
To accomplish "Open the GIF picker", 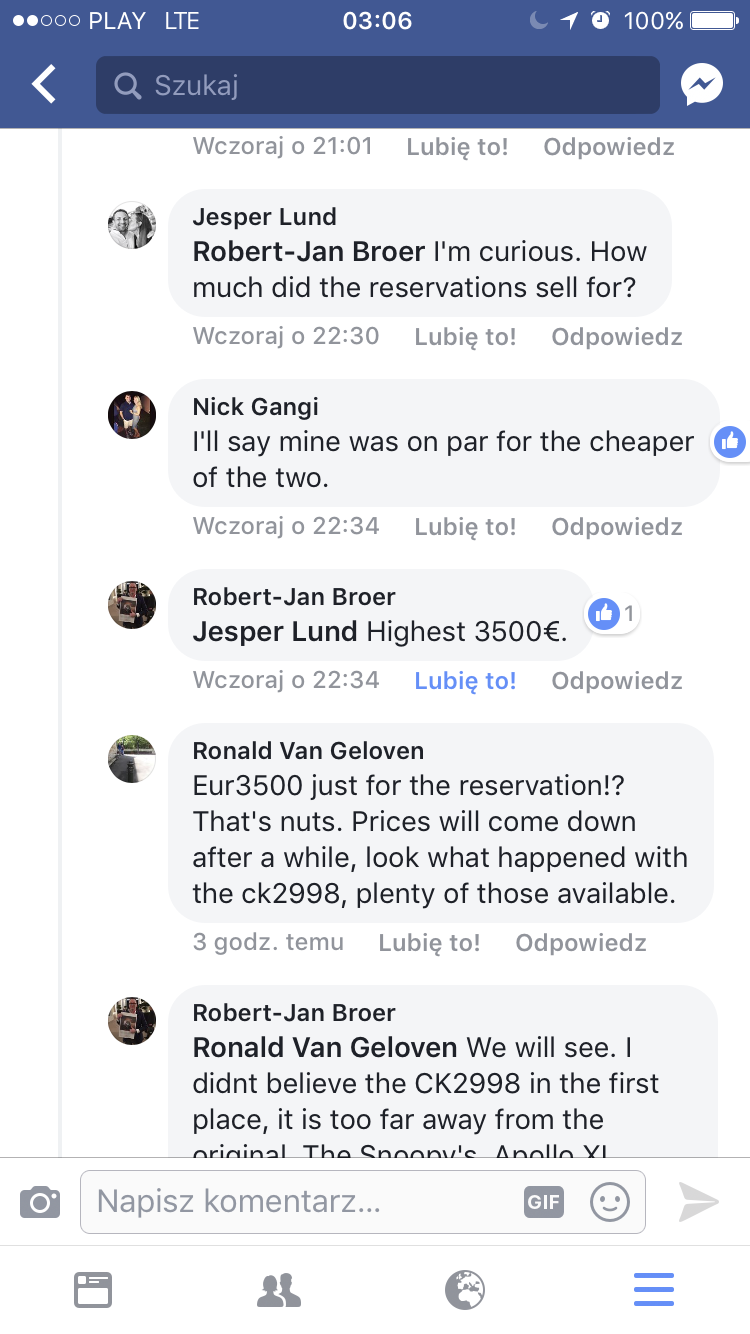I will [x=543, y=1202].
